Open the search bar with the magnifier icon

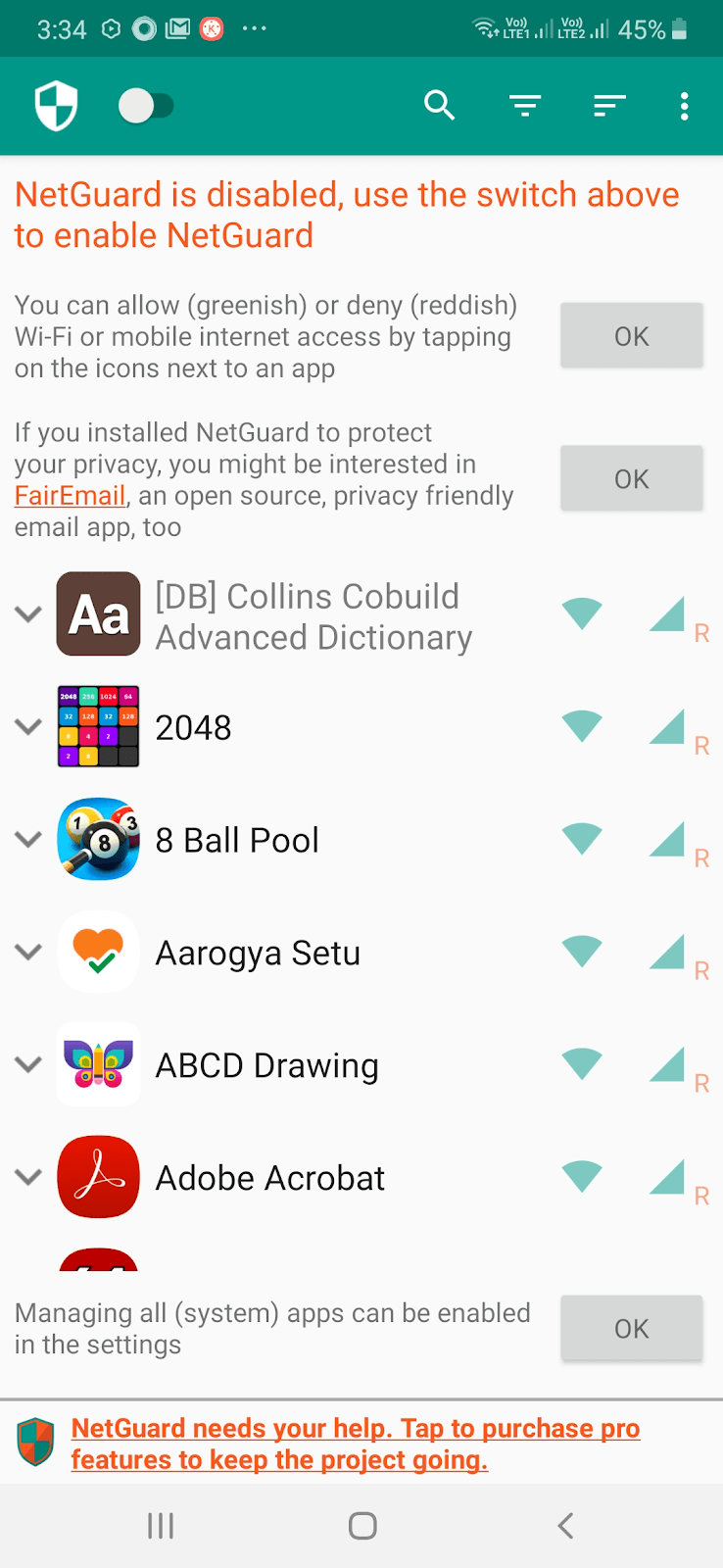tap(439, 105)
